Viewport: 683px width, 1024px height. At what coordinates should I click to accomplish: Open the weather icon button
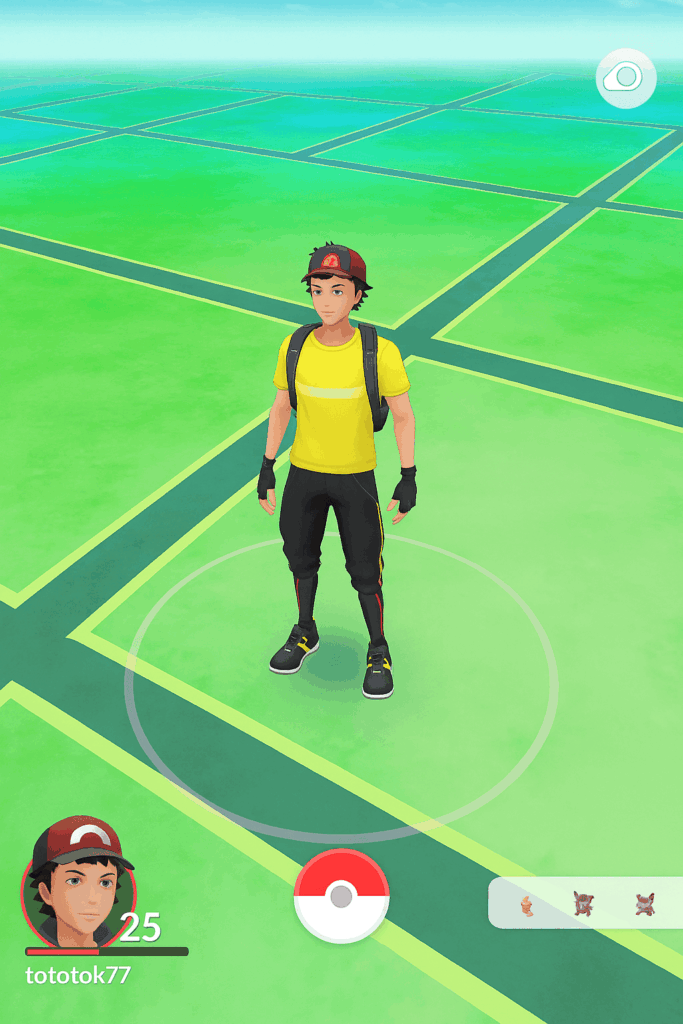(626, 78)
